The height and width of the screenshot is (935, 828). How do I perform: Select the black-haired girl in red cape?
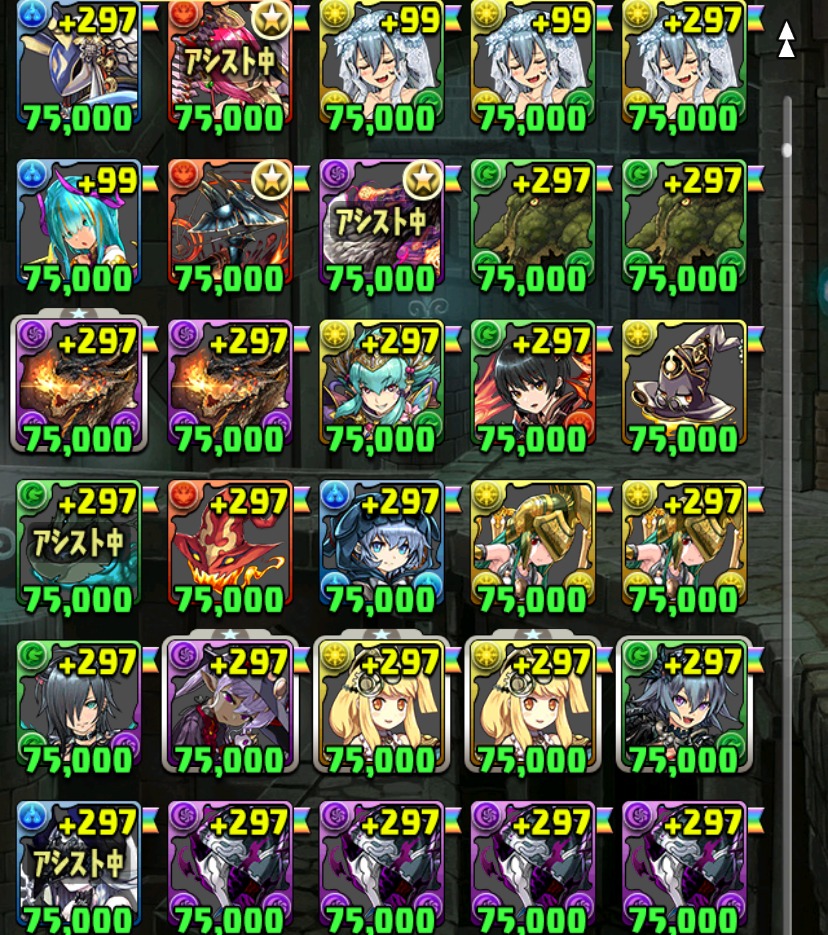(x=533, y=385)
